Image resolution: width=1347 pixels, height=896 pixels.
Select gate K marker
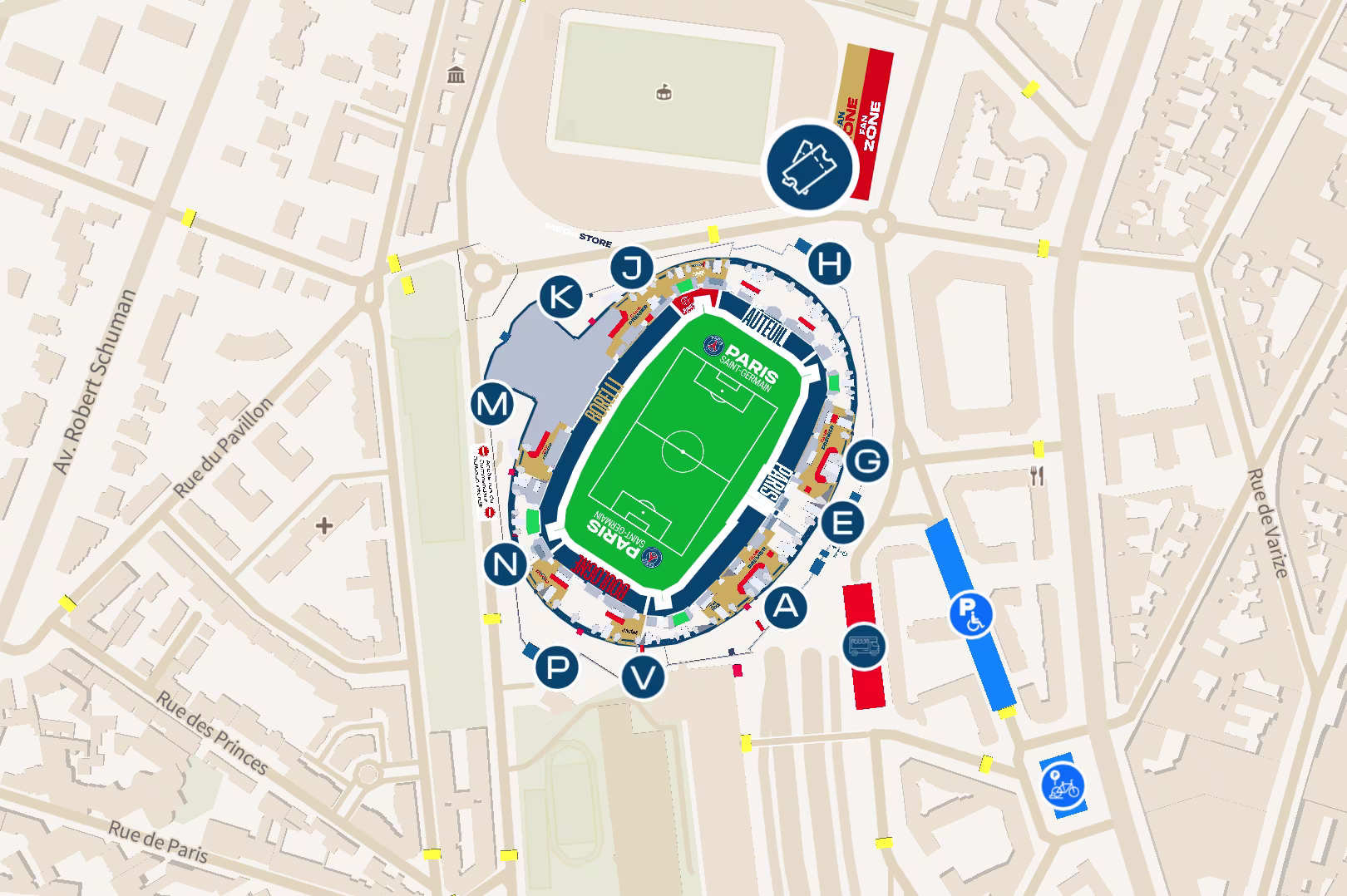tap(560, 297)
